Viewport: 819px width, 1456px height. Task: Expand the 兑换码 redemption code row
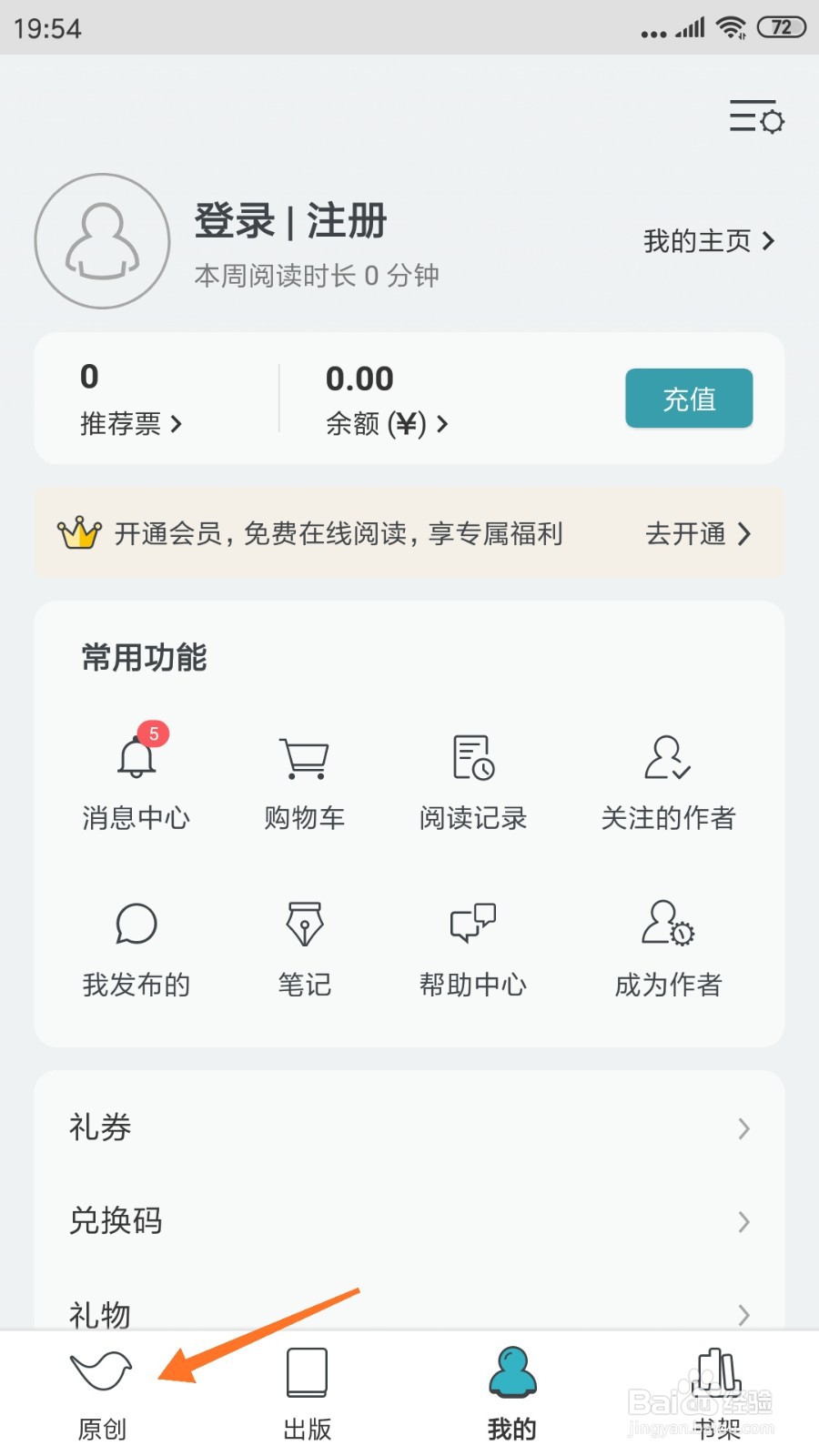(409, 1221)
